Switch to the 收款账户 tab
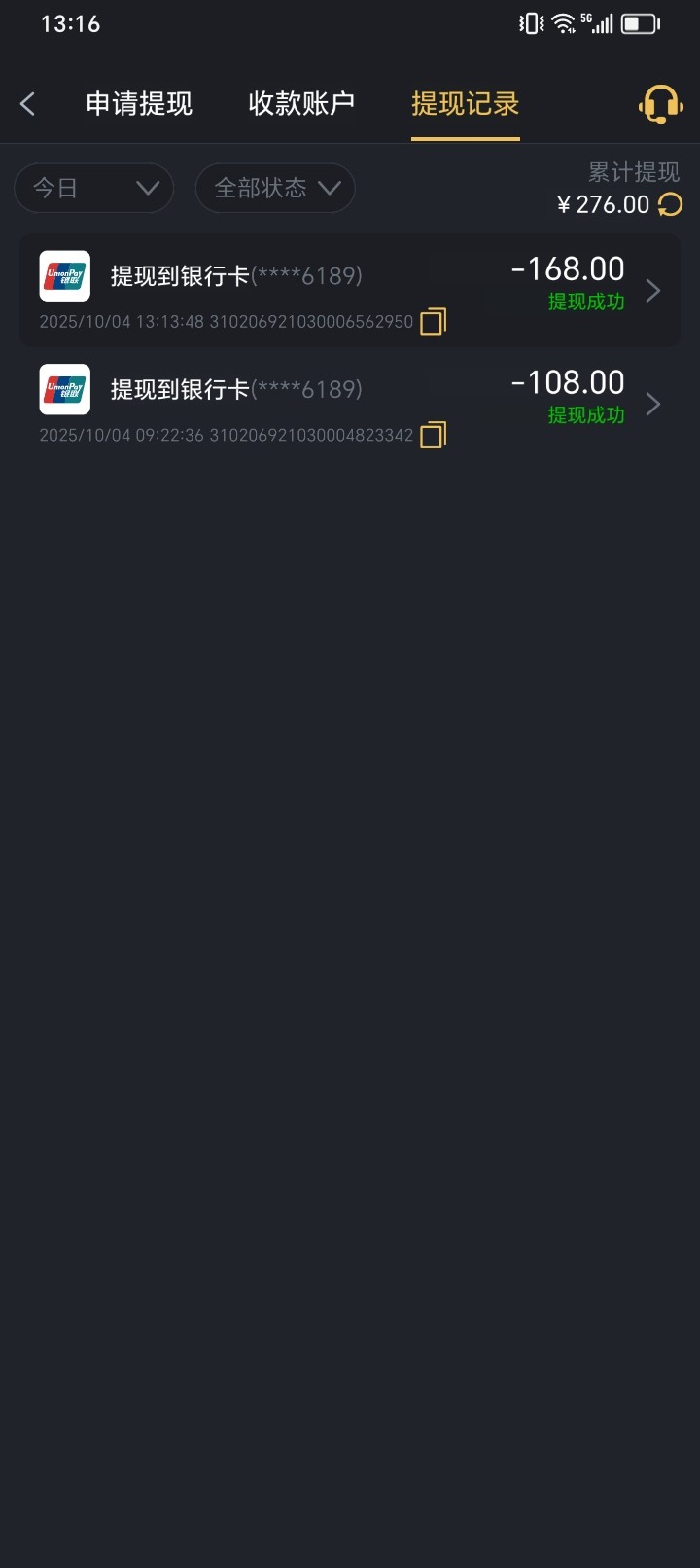This screenshot has height=1568, width=700. click(301, 104)
